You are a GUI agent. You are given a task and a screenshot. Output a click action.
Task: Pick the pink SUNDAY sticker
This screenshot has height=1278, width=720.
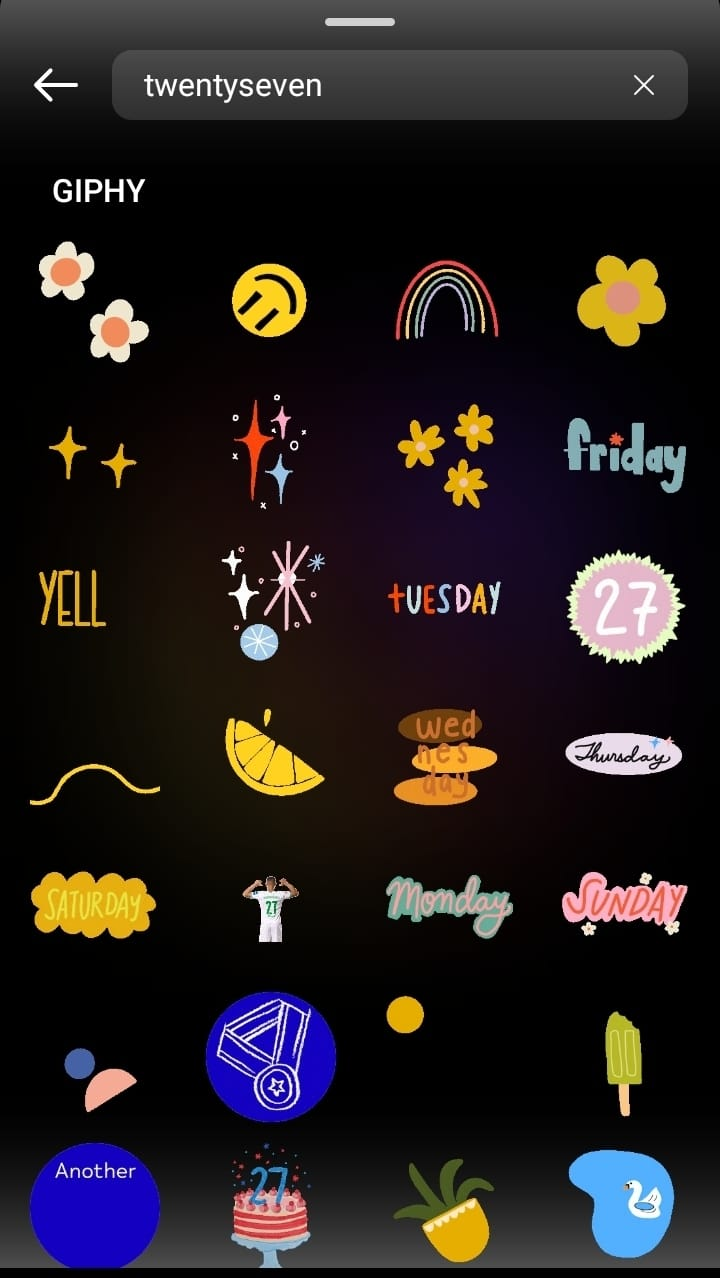[x=624, y=902]
